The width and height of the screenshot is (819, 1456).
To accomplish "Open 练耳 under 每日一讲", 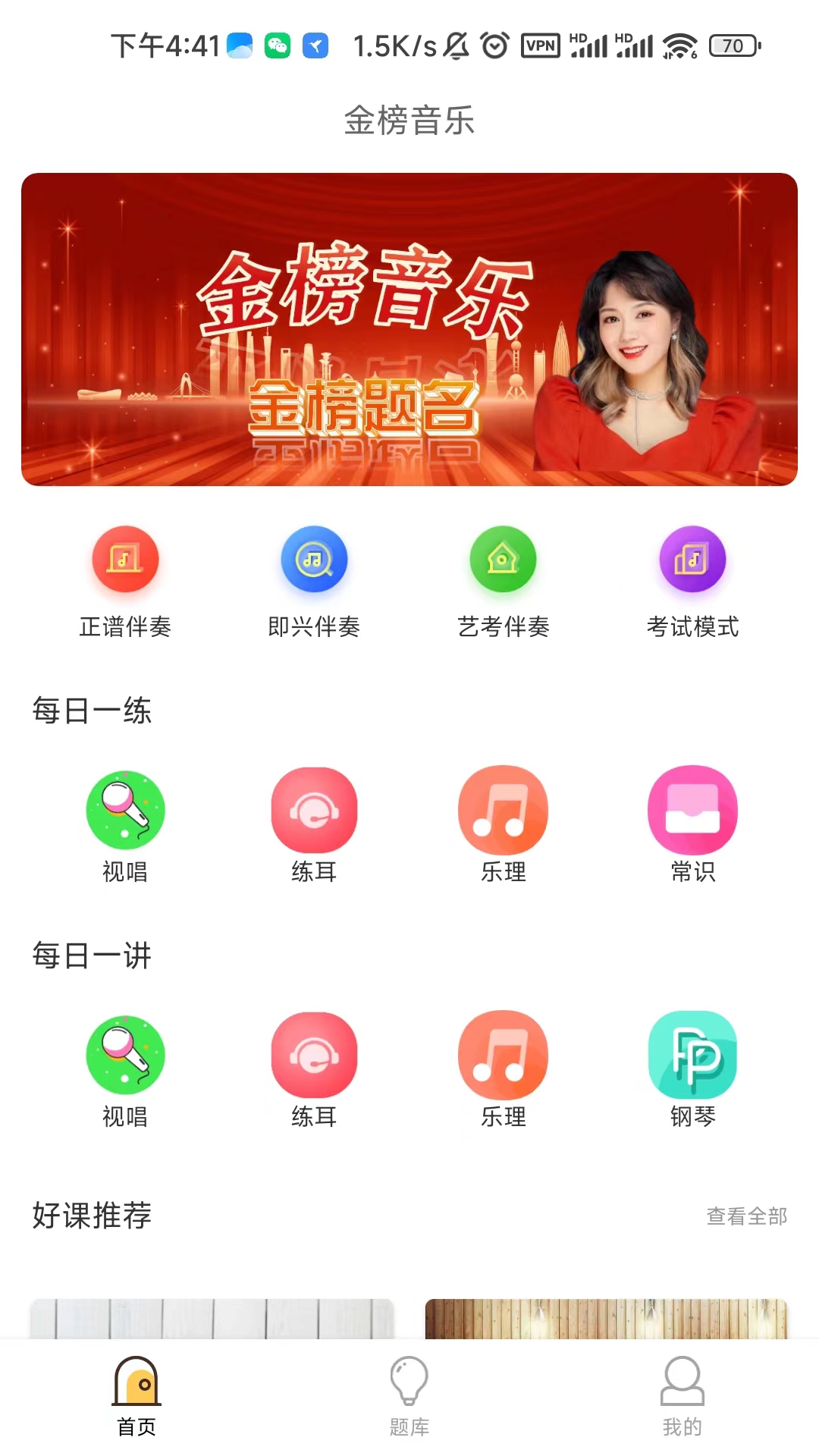I will (x=314, y=1069).
